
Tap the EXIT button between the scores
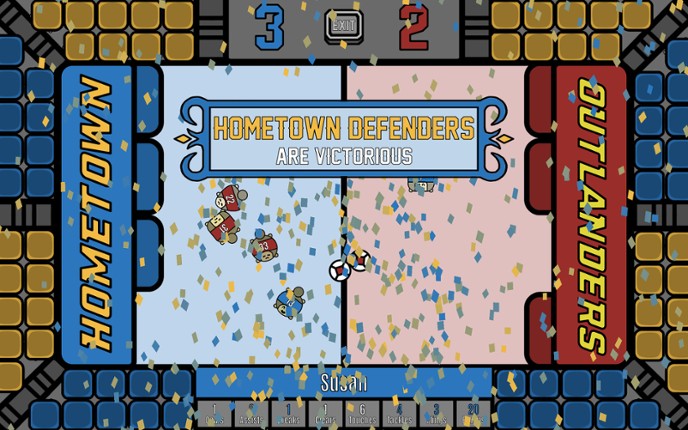pos(344,25)
